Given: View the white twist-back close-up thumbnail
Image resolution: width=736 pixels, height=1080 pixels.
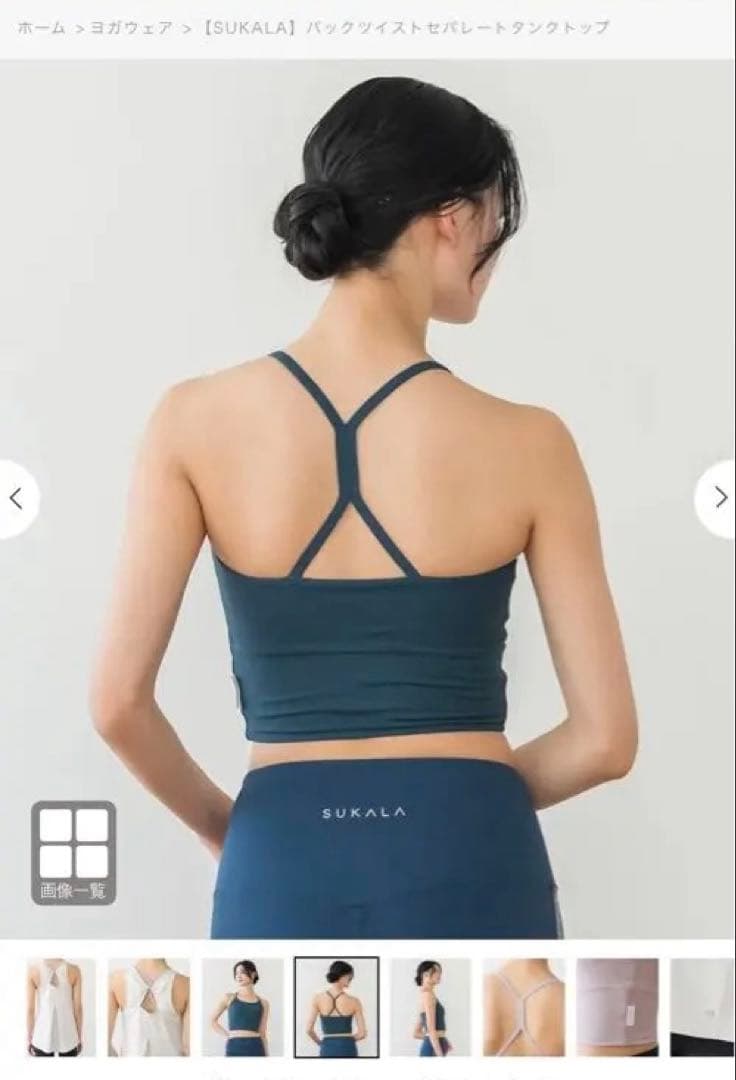Looking at the screenshot, I should pyautogui.click(x=149, y=1006).
